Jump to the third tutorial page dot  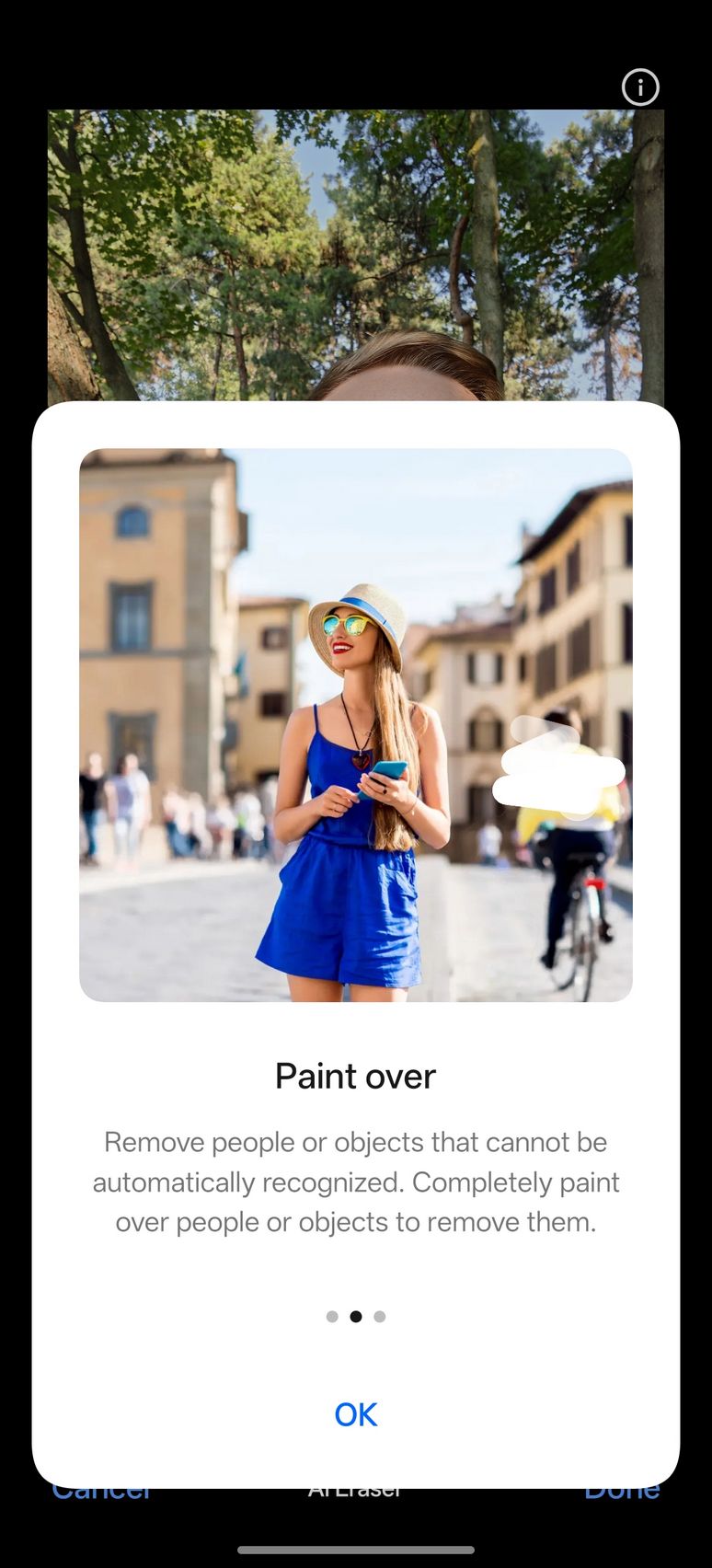(380, 1317)
